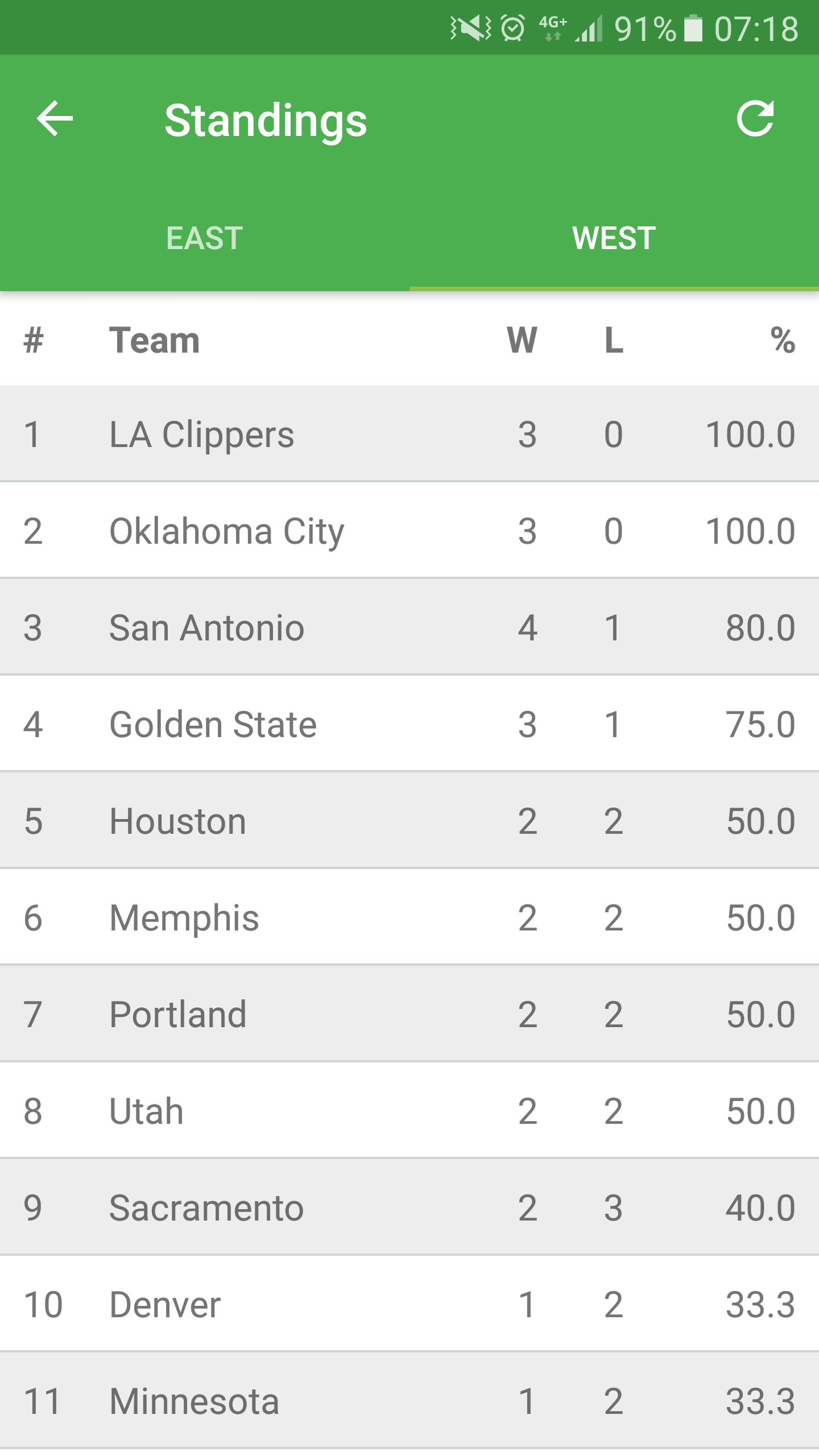The height and width of the screenshot is (1456, 819).
Task: Select the WEST tab
Action: coord(614,238)
